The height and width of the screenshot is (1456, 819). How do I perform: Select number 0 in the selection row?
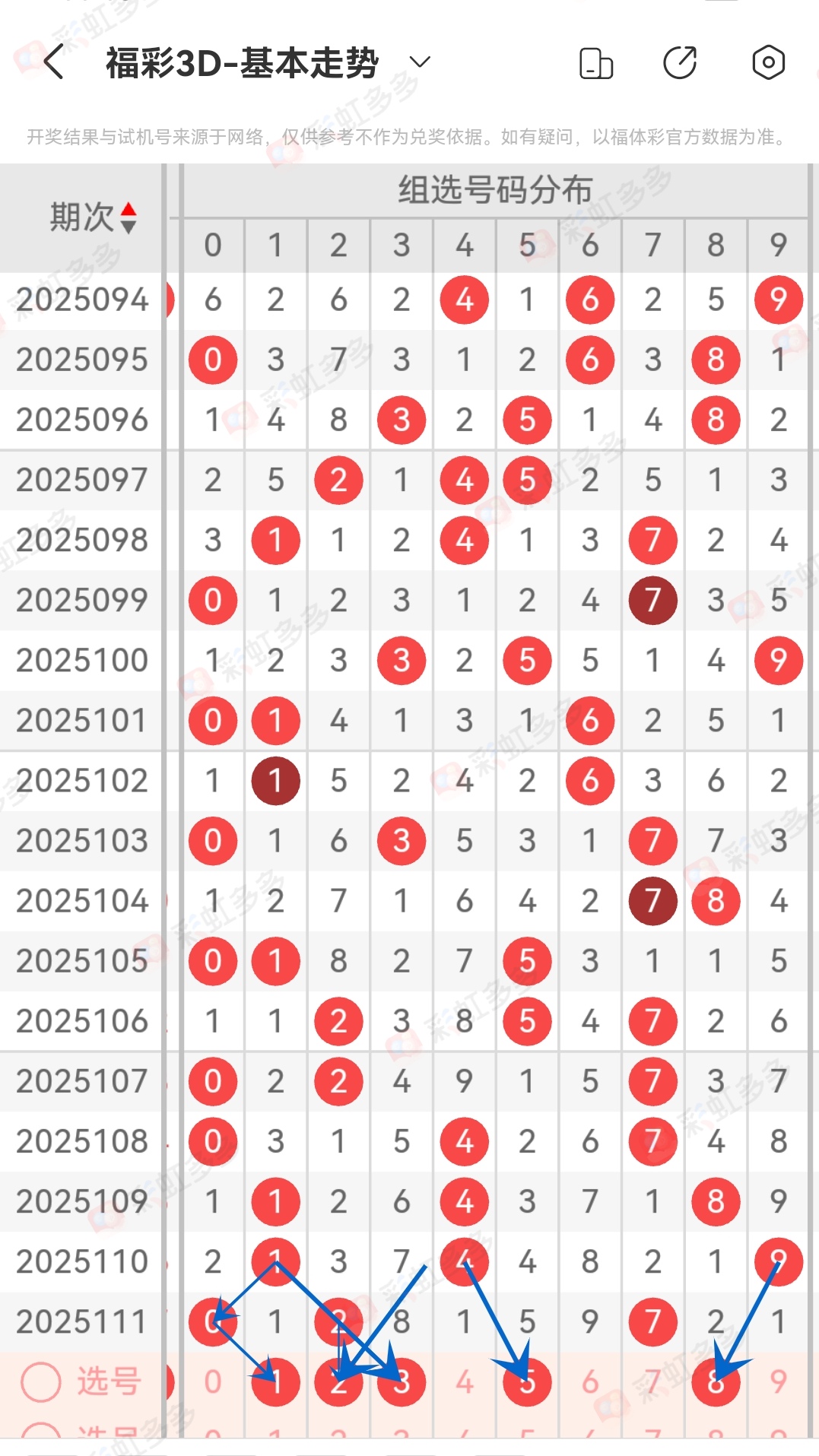tap(213, 1382)
